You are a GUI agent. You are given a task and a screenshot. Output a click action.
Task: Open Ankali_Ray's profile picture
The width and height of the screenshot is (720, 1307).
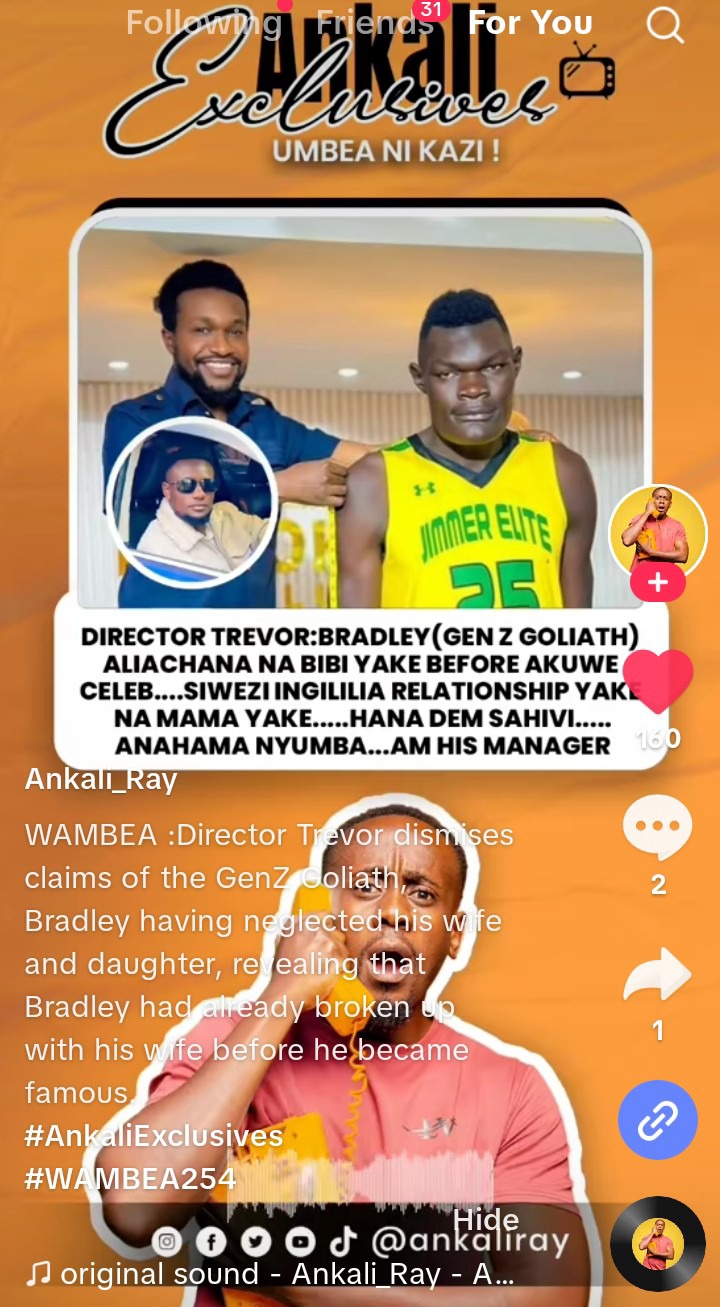click(x=658, y=533)
